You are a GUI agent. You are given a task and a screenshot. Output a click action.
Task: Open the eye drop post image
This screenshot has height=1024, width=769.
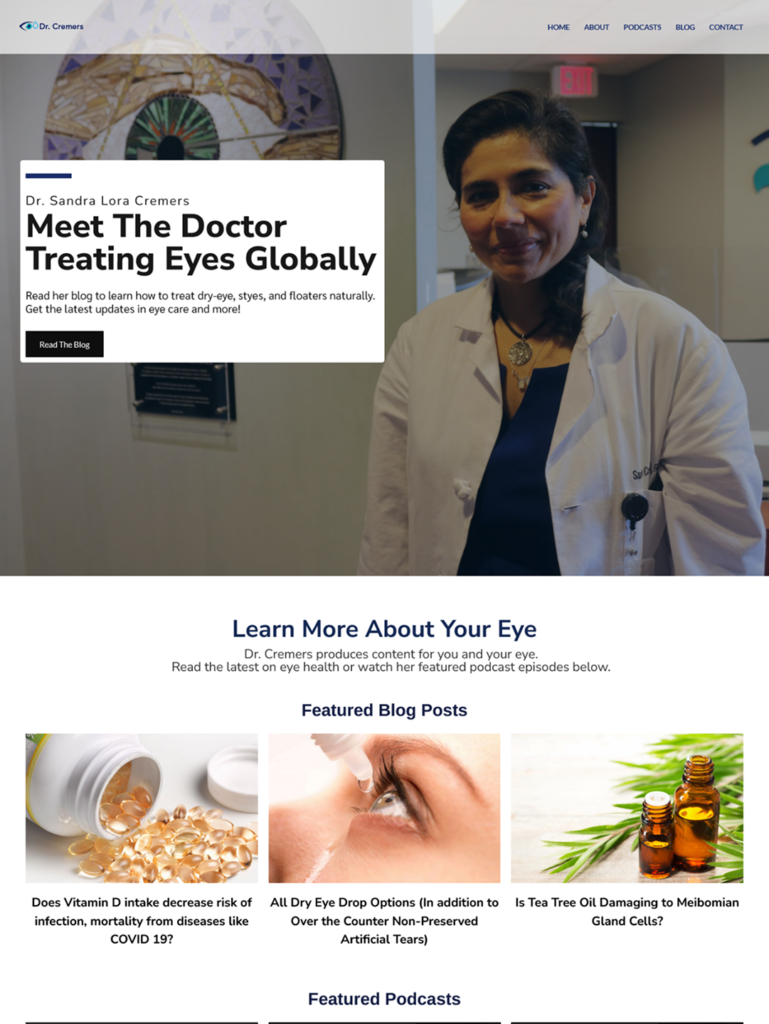[x=384, y=808]
